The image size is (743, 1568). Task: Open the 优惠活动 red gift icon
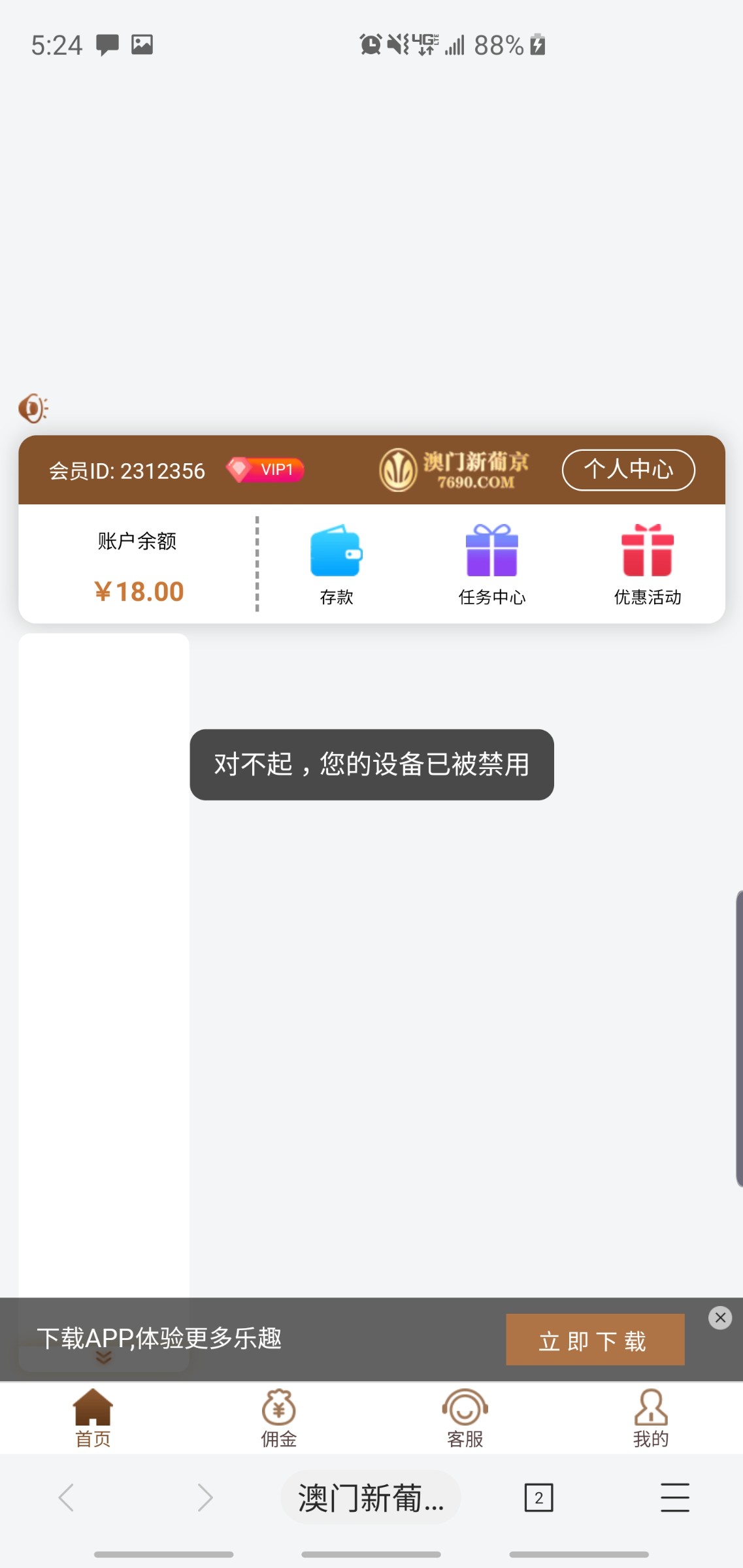(647, 552)
